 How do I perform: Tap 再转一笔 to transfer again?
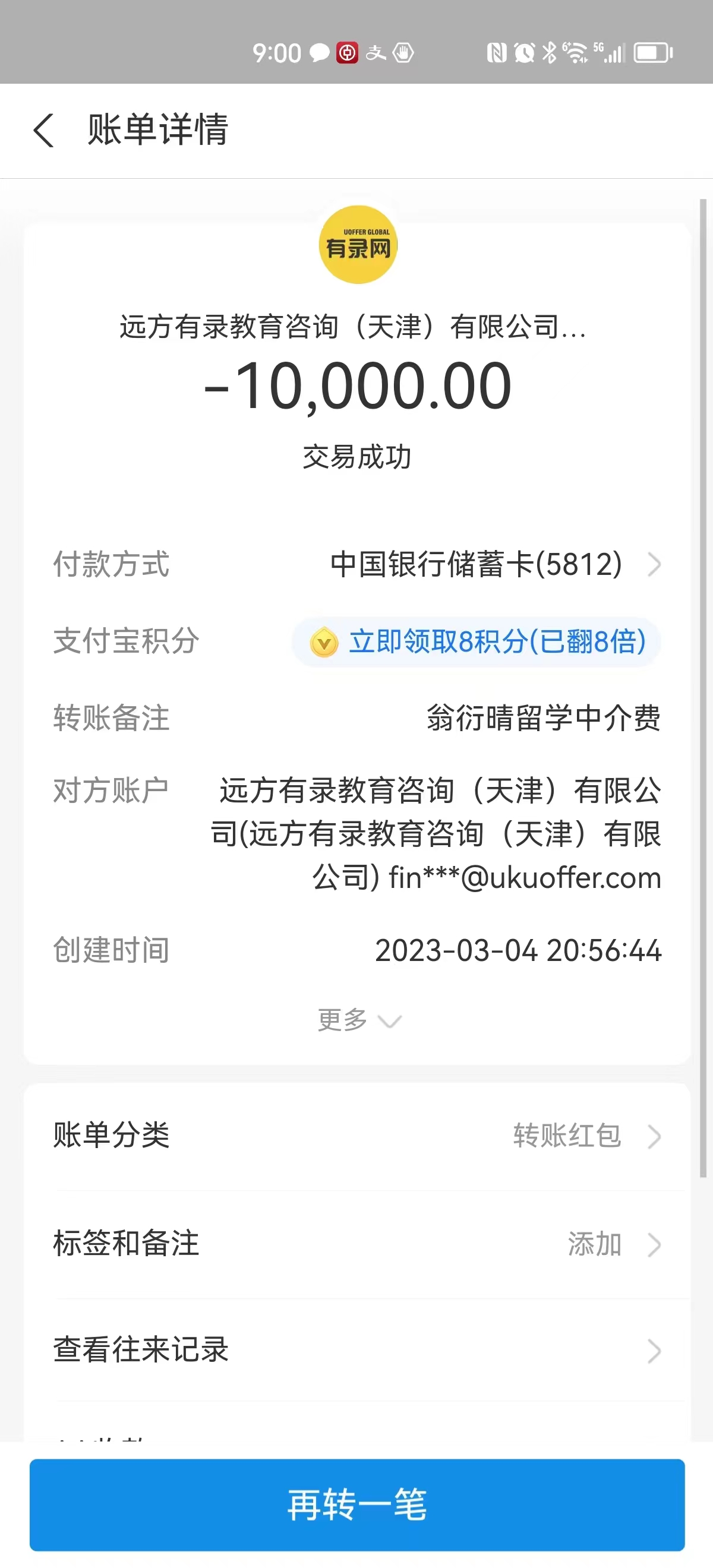click(357, 1504)
